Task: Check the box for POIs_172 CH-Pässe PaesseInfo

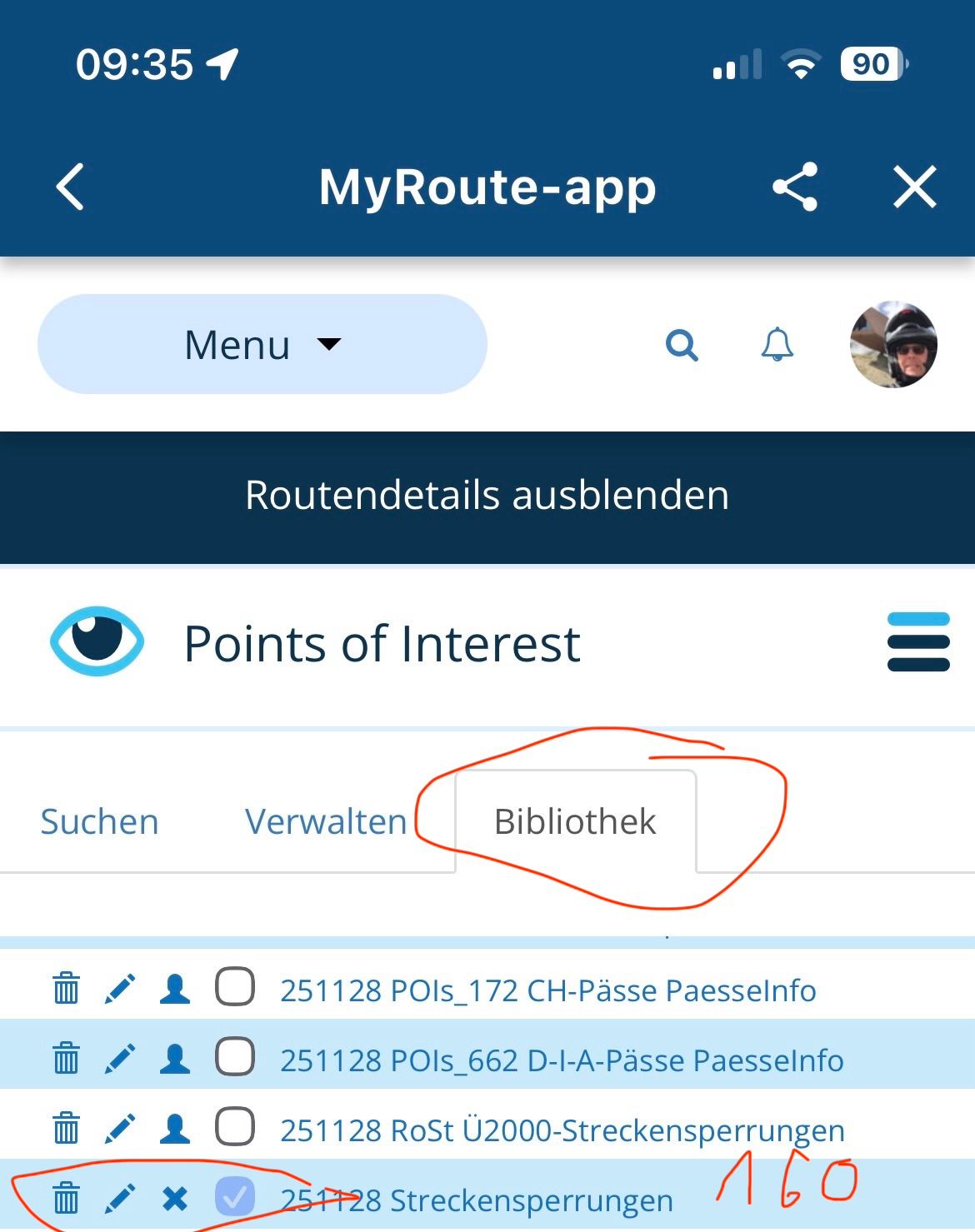Action: (235, 988)
